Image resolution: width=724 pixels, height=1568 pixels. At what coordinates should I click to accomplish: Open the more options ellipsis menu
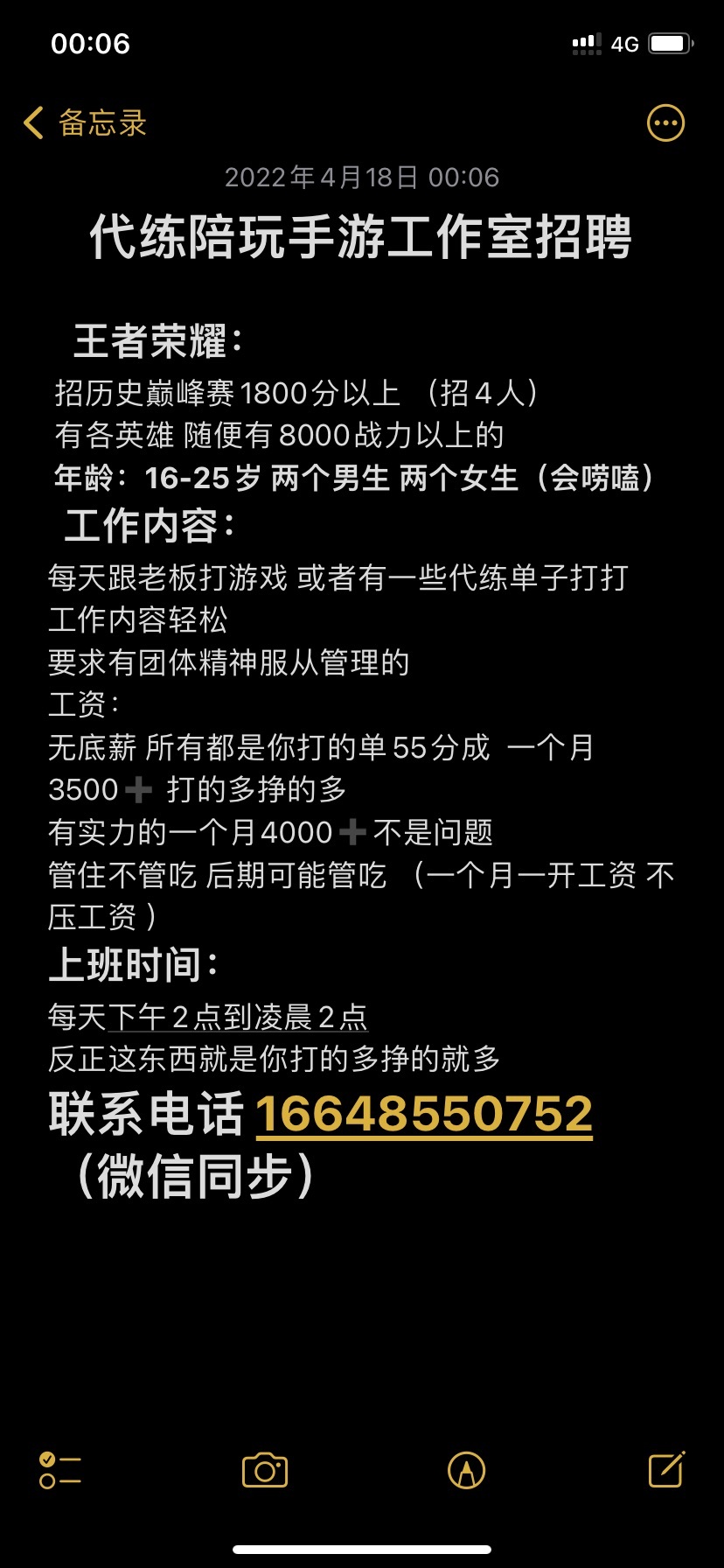665,123
